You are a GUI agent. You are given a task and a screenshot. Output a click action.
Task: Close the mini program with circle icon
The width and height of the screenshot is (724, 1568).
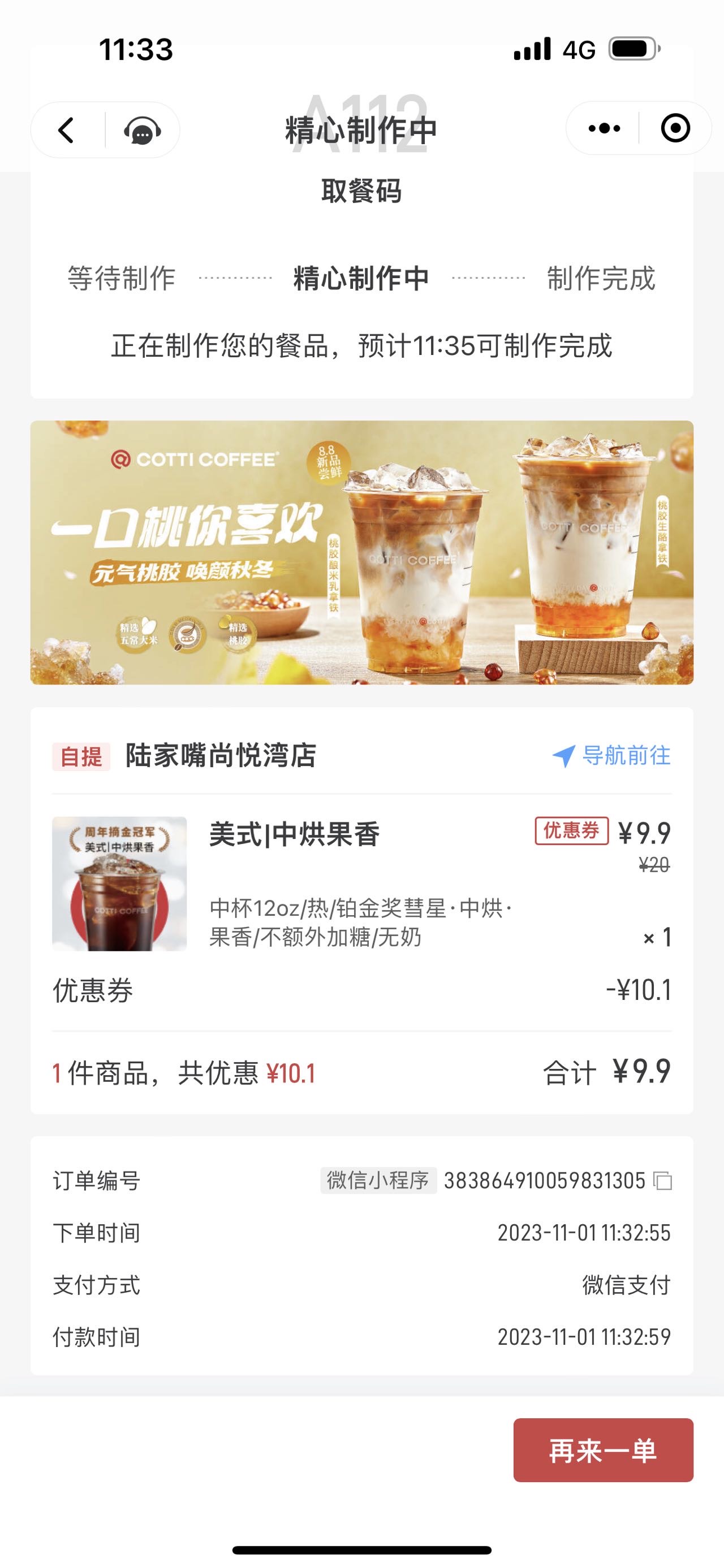pyautogui.click(x=675, y=128)
